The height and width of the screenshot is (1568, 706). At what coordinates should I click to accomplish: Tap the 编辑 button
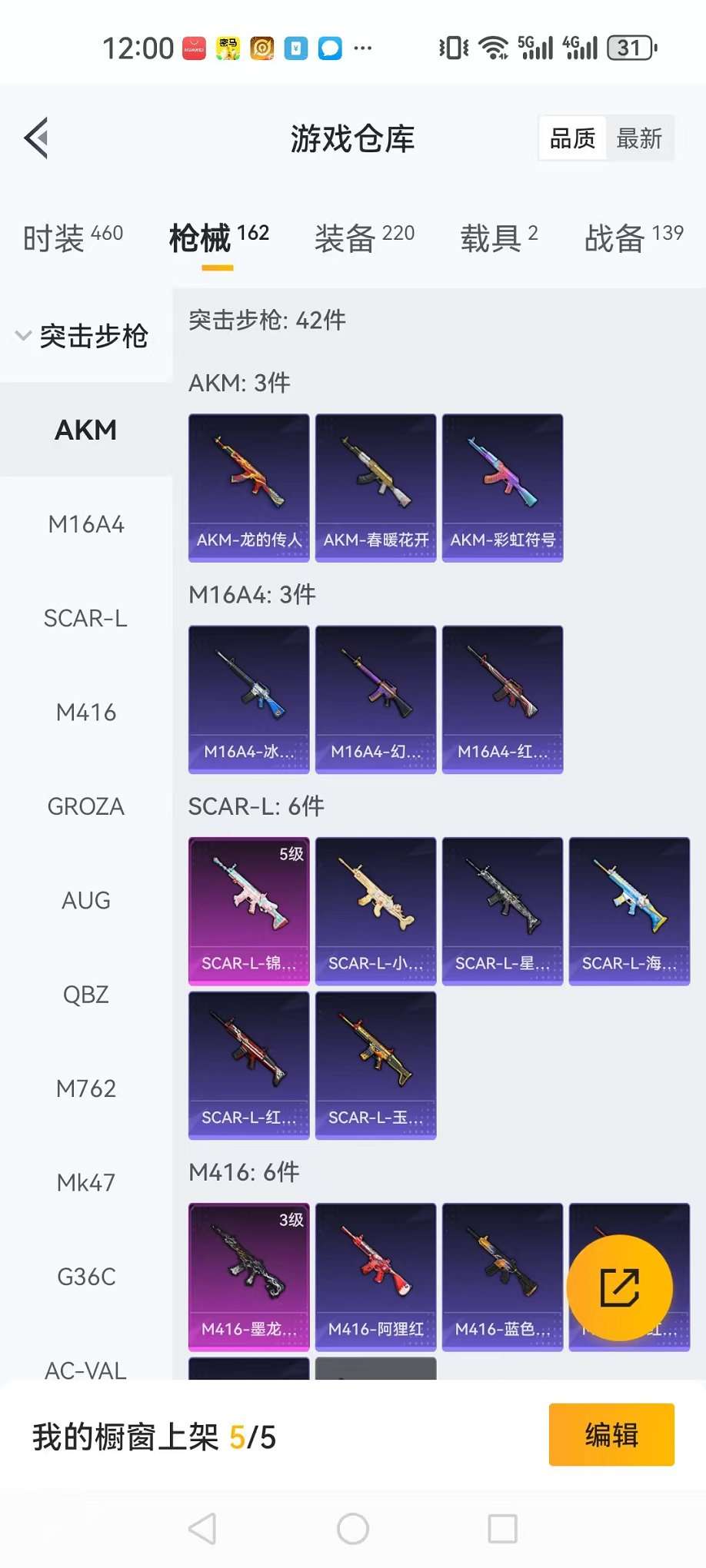tap(611, 1435)
